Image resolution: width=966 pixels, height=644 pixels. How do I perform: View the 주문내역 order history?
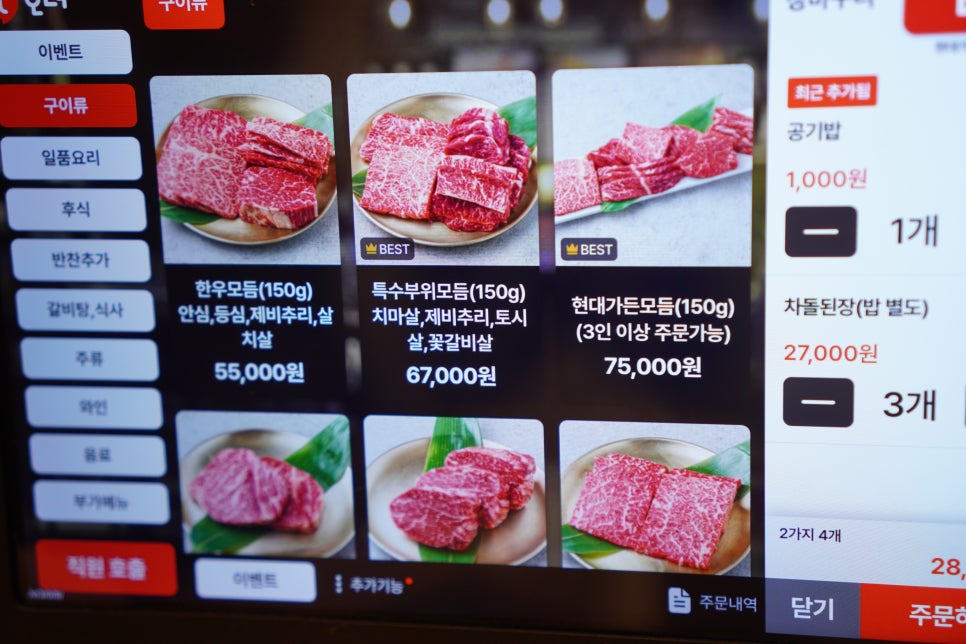[712, 602]
